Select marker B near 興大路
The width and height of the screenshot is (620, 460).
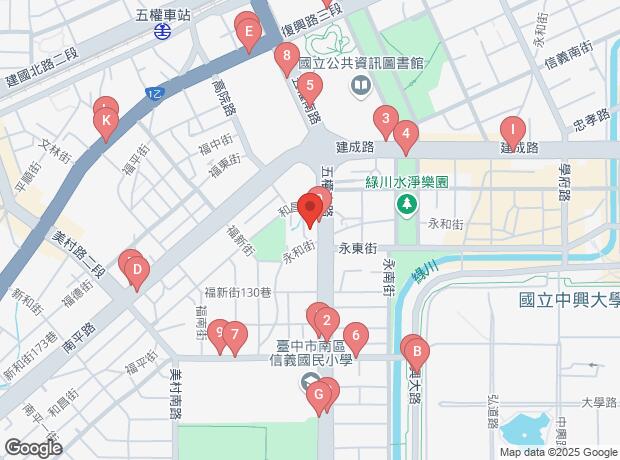click(417, 352)
